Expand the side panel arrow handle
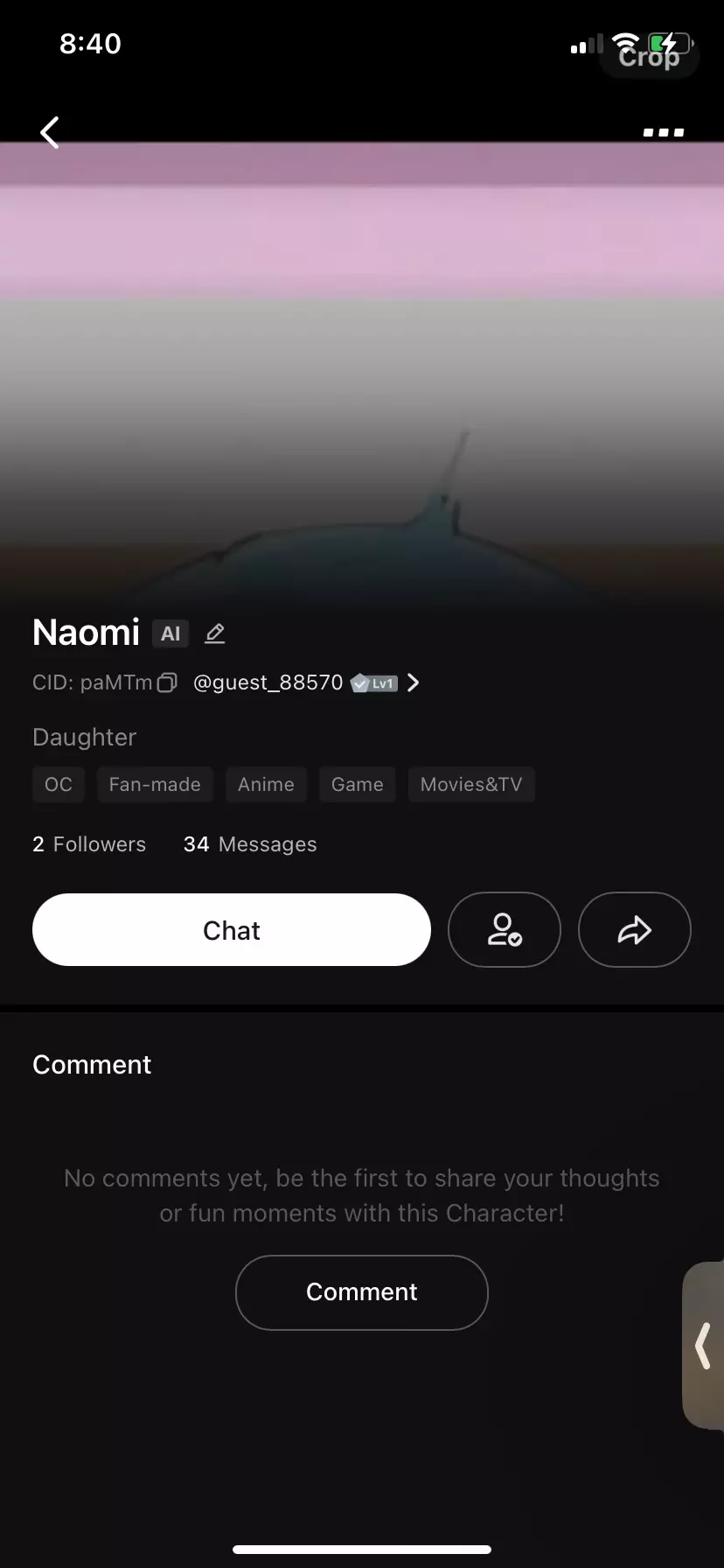This screenshot has width=724, height=1568. pos(703,1345)
